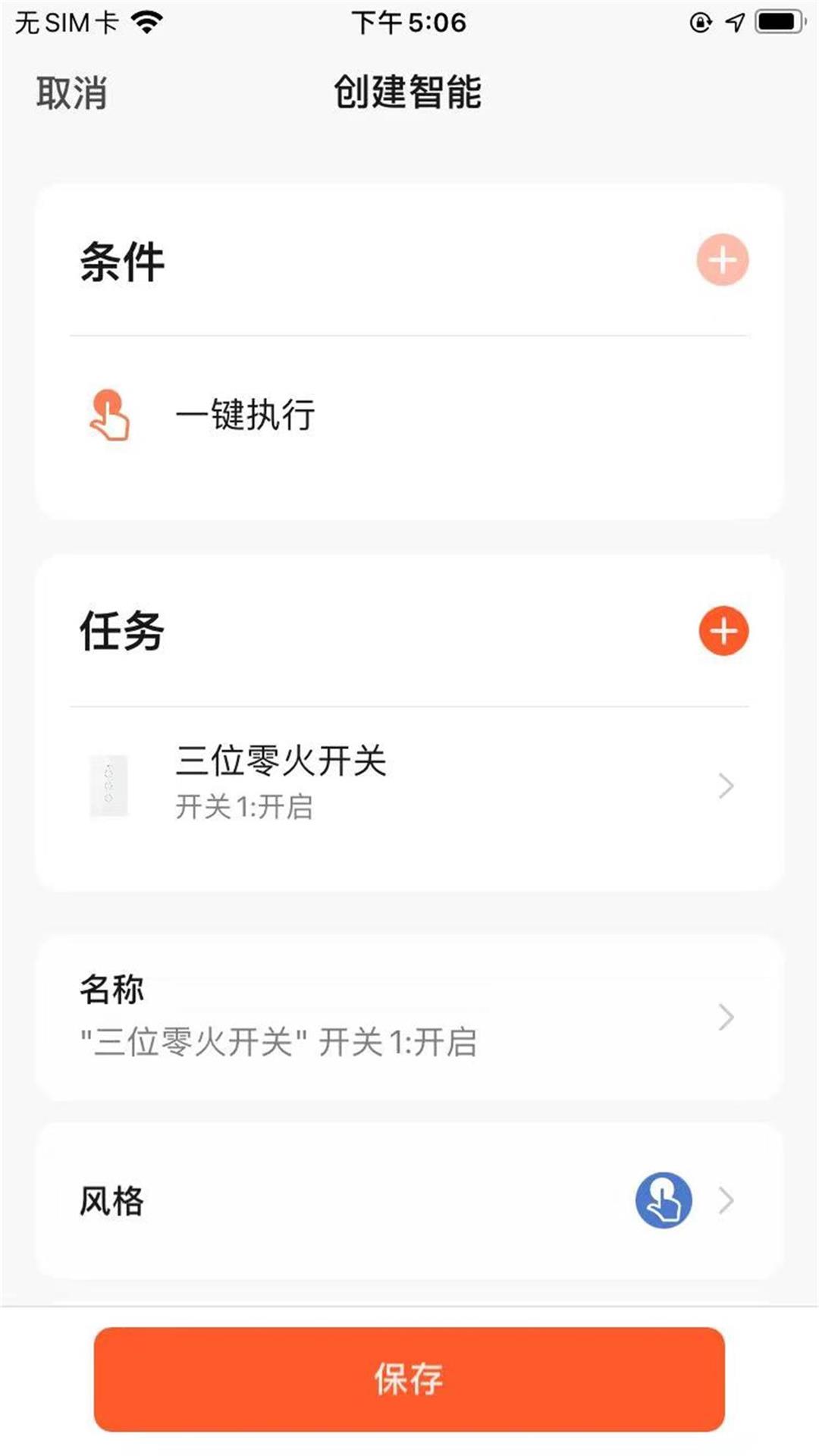Tap the scene name "三位零火开关" 开关1:开启
The image size is (819, 1456).
(x=280, y=1041)
